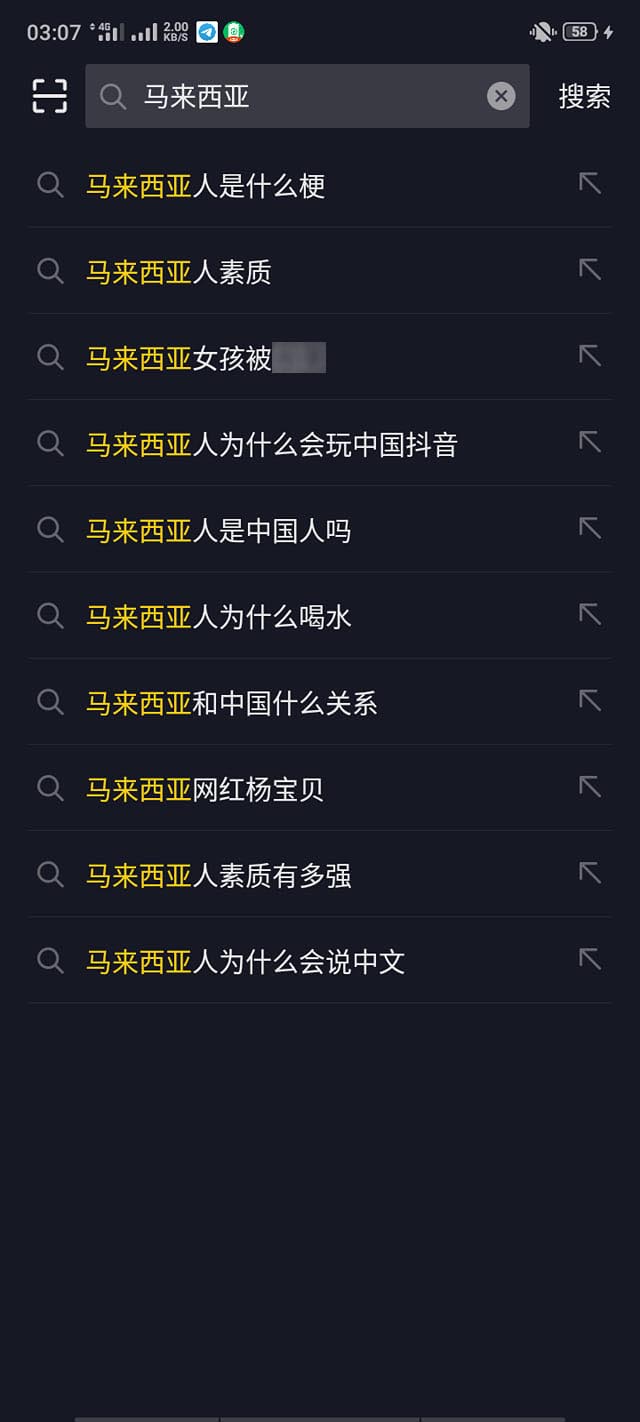640x1422 pixels.
Task: Fill search with arrow beside 马来西亚人是什么梗
Action: coord(590,184)
